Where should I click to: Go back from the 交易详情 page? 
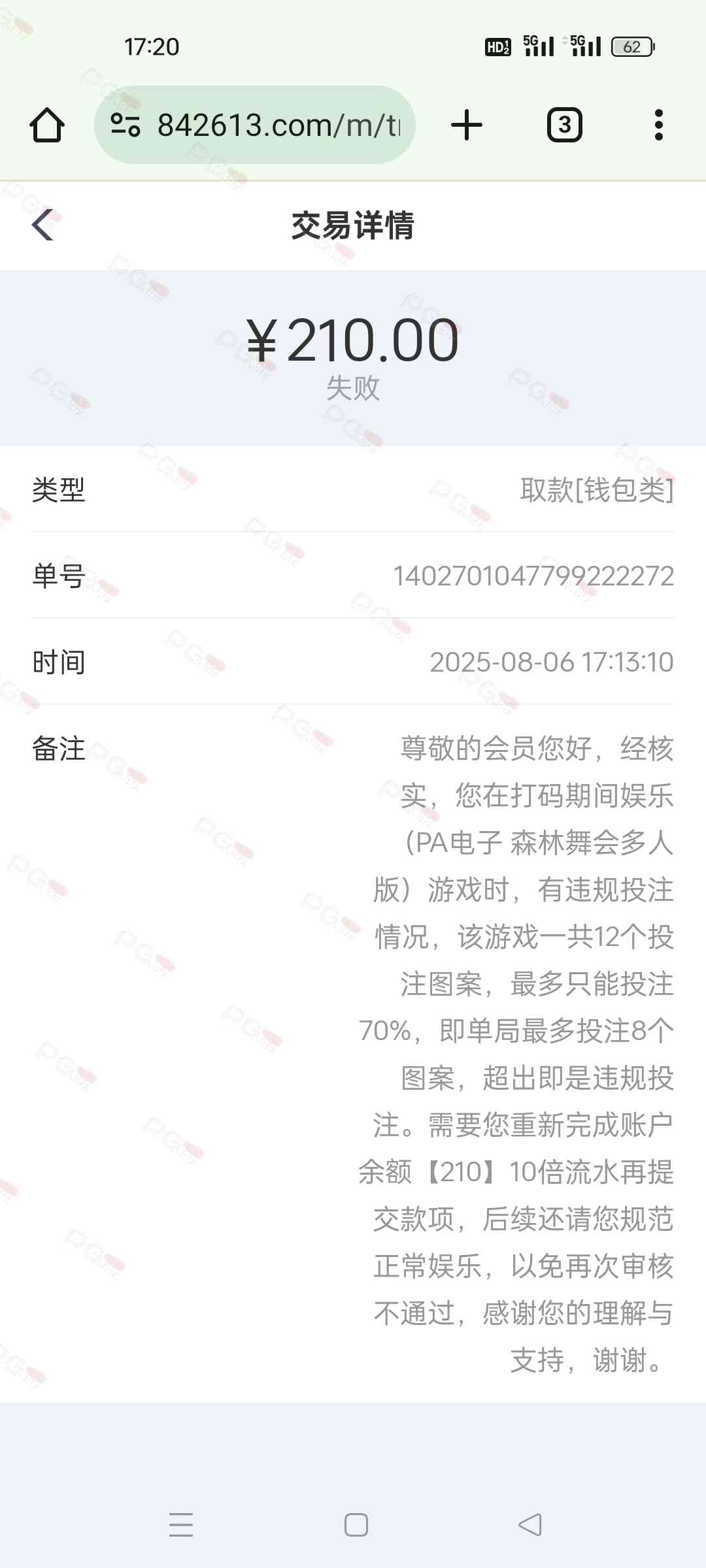[x=43, y=225]
